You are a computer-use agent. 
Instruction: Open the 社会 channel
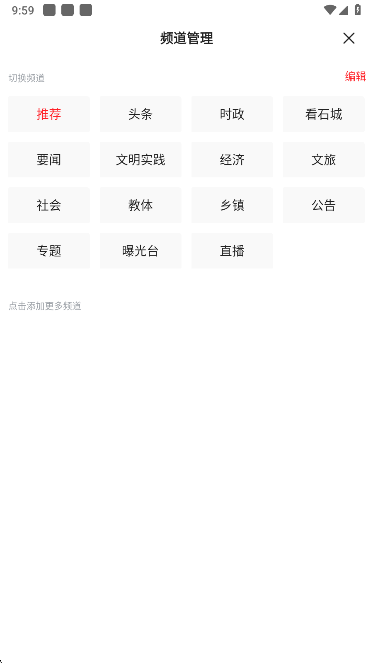point(49,205)
